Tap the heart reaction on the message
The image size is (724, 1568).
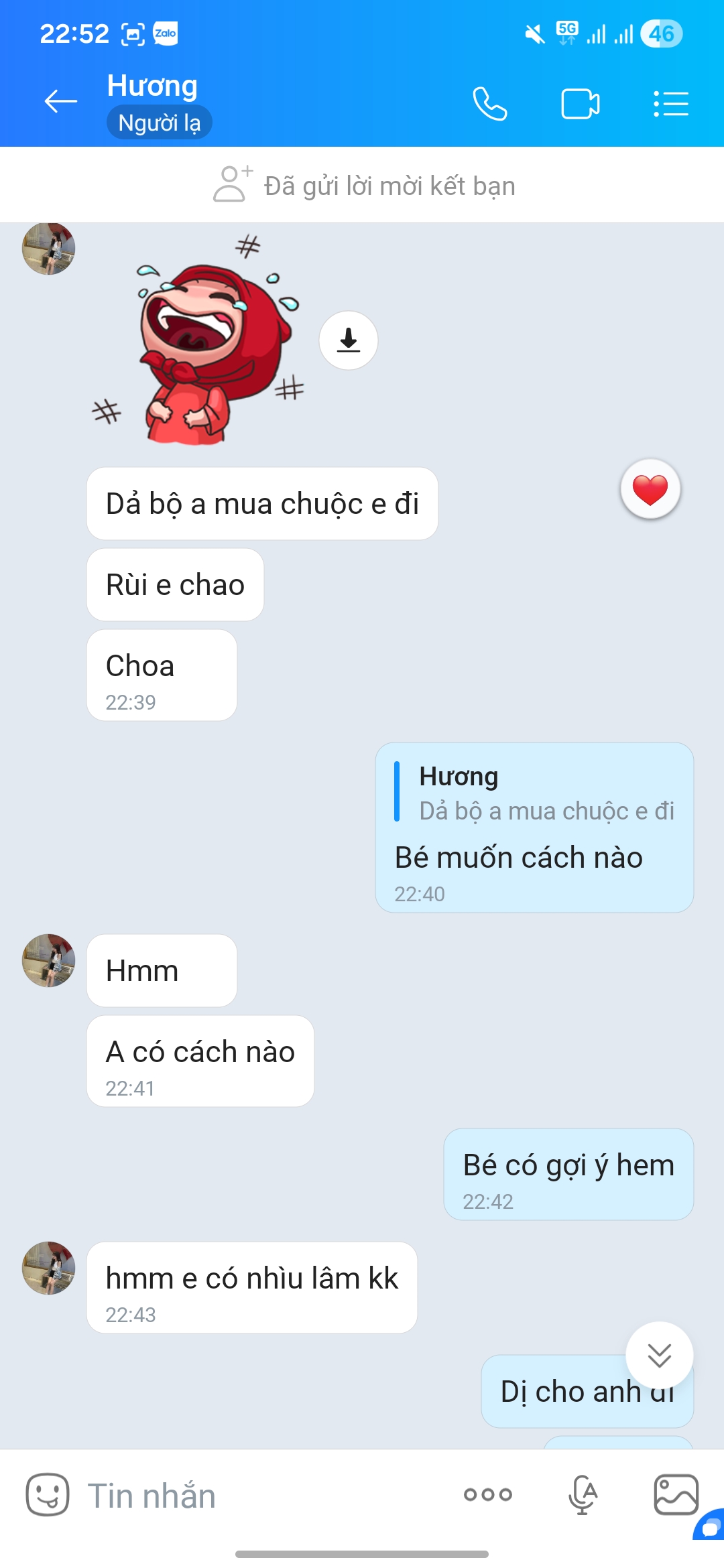pos(650,490)
